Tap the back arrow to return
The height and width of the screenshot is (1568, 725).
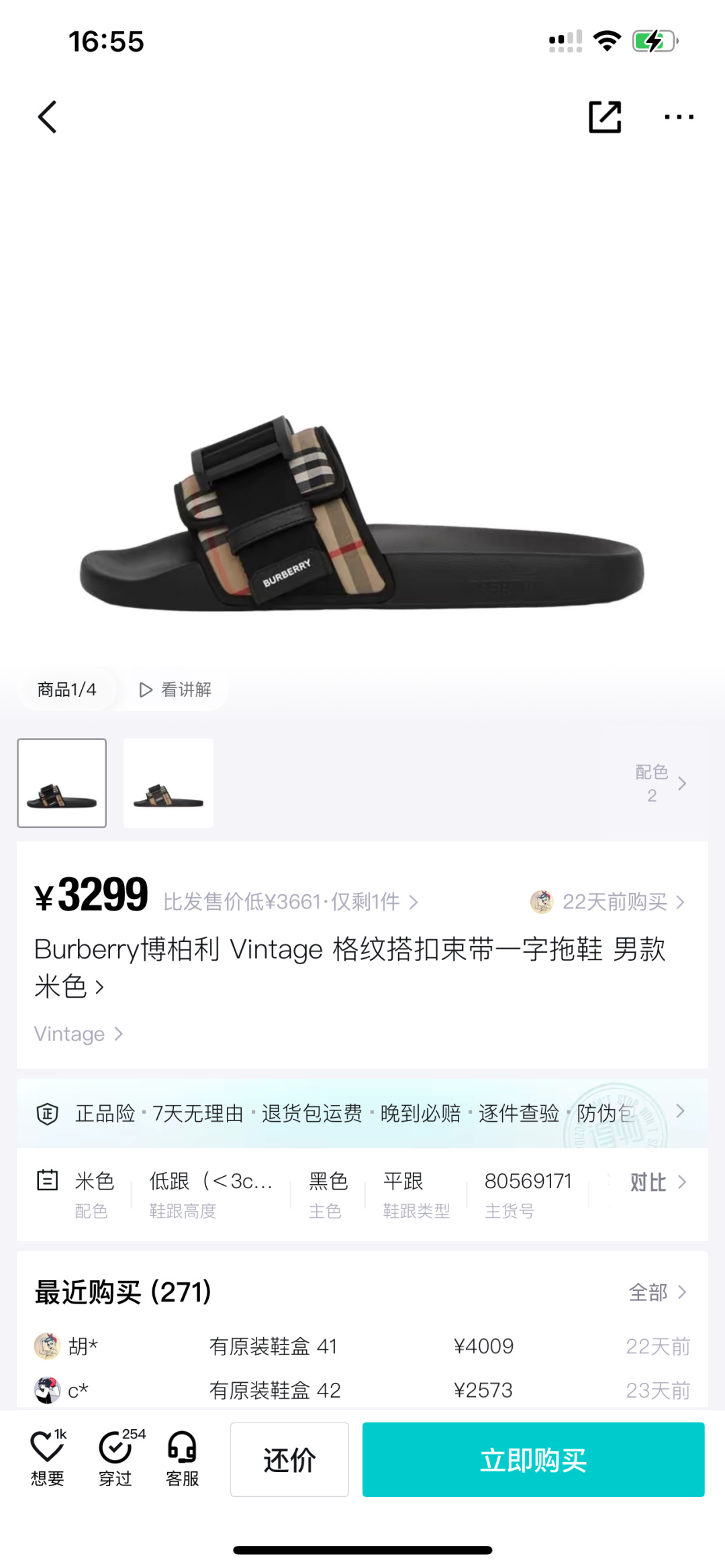coord(47,115)
